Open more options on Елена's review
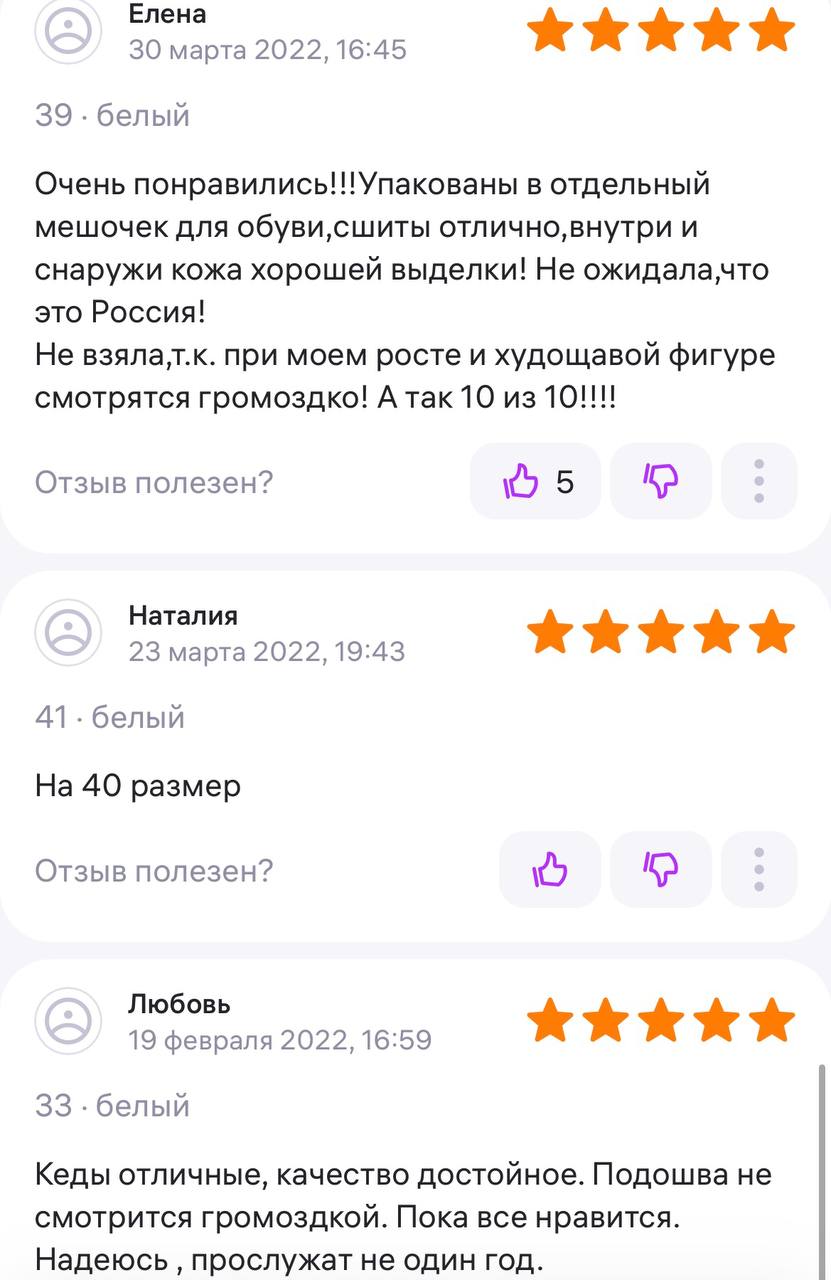 [x=759, y=482]
